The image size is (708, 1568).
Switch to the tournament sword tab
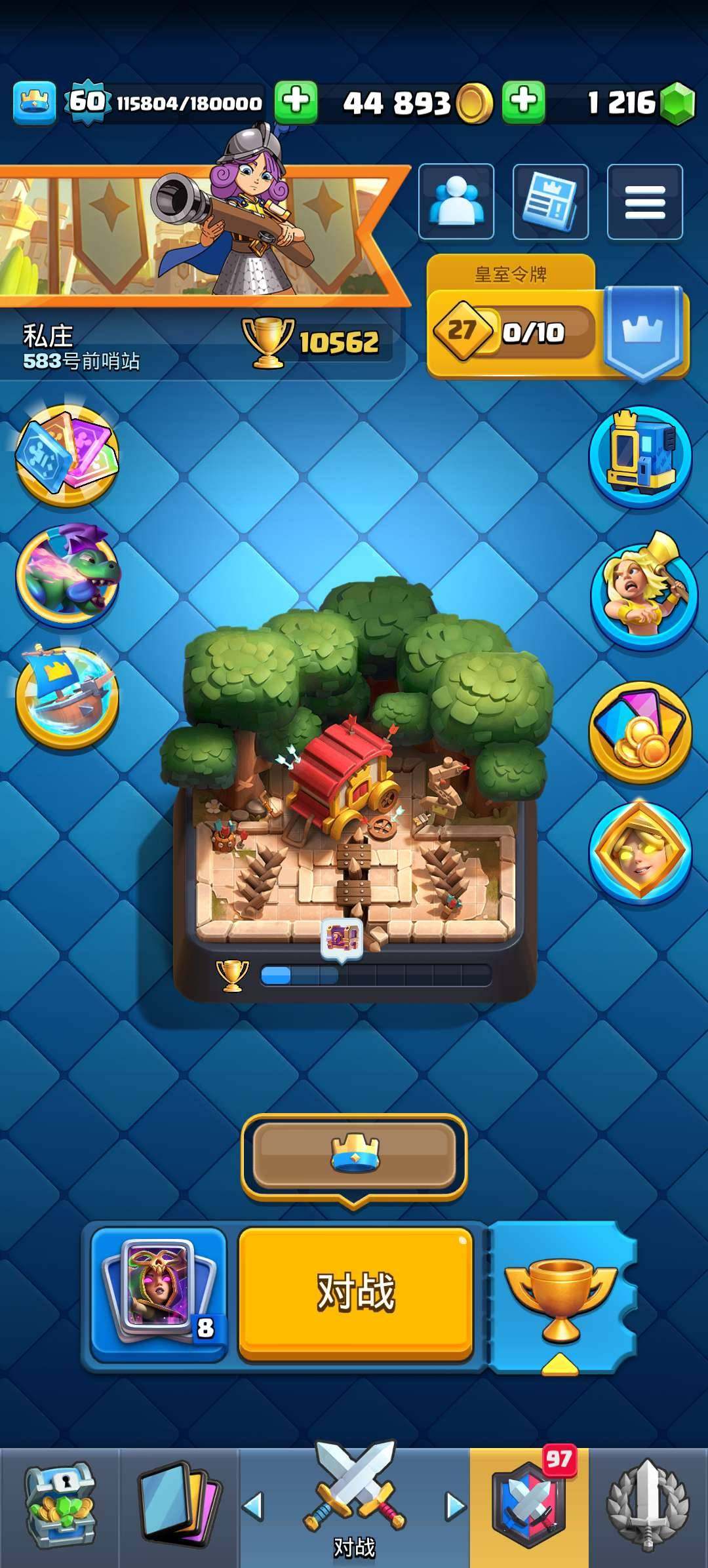pyautogui.click(x=648, y=1505)
